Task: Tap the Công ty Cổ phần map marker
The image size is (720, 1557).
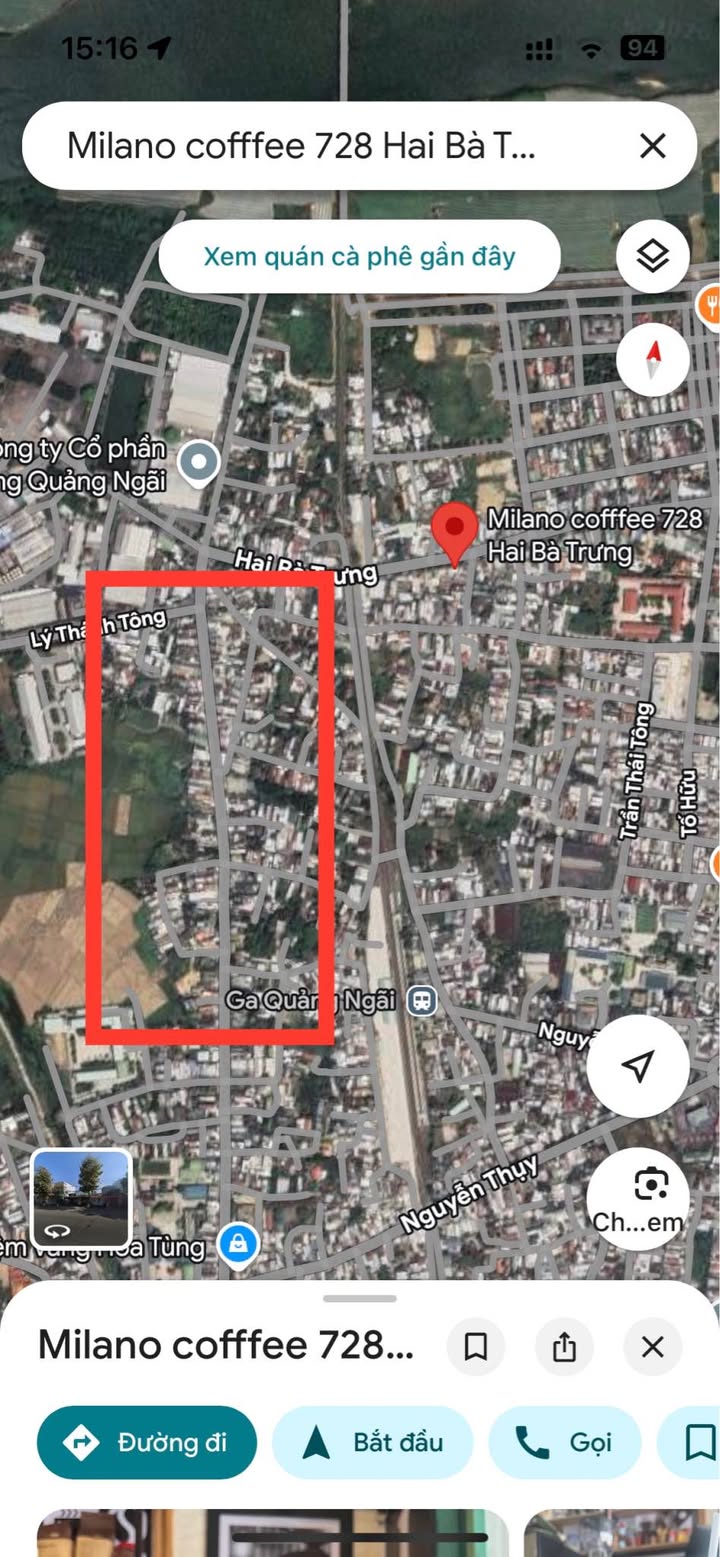Action: 199,462
